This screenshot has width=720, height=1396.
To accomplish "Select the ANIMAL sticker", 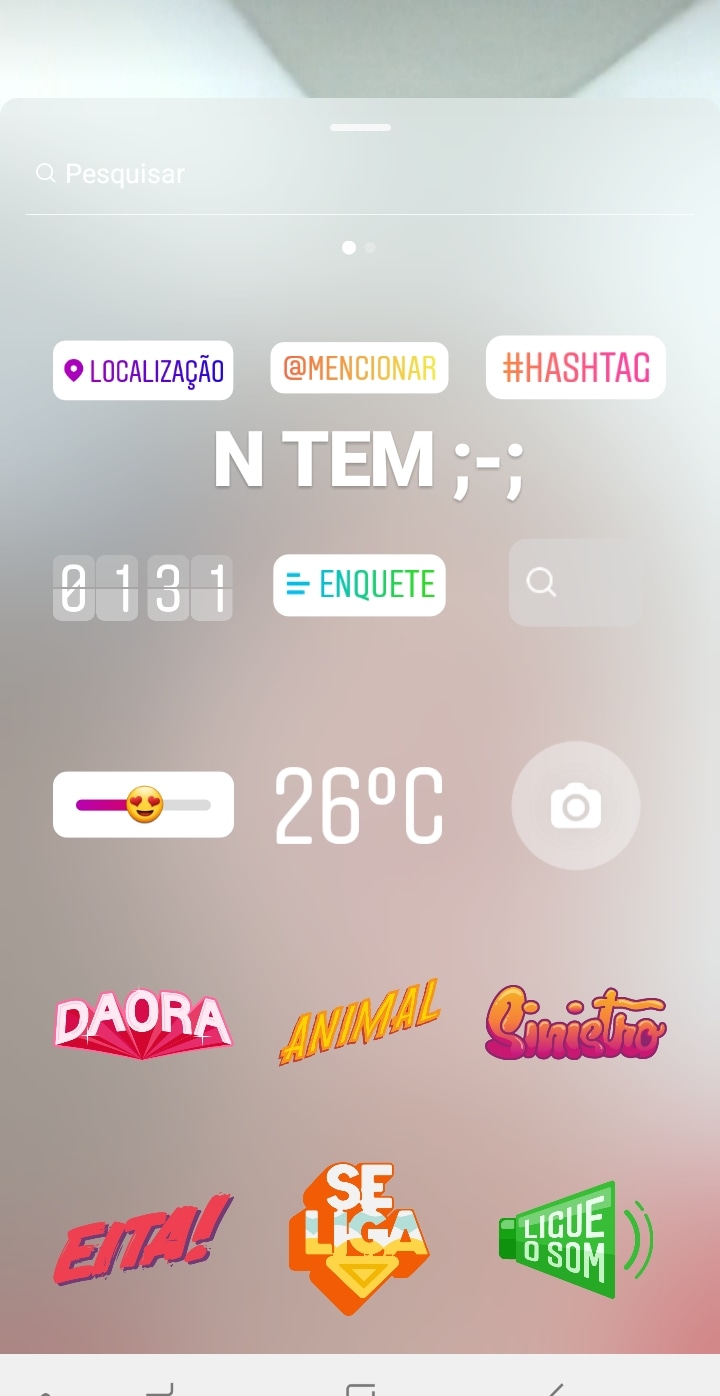I will pos(359,1021).
